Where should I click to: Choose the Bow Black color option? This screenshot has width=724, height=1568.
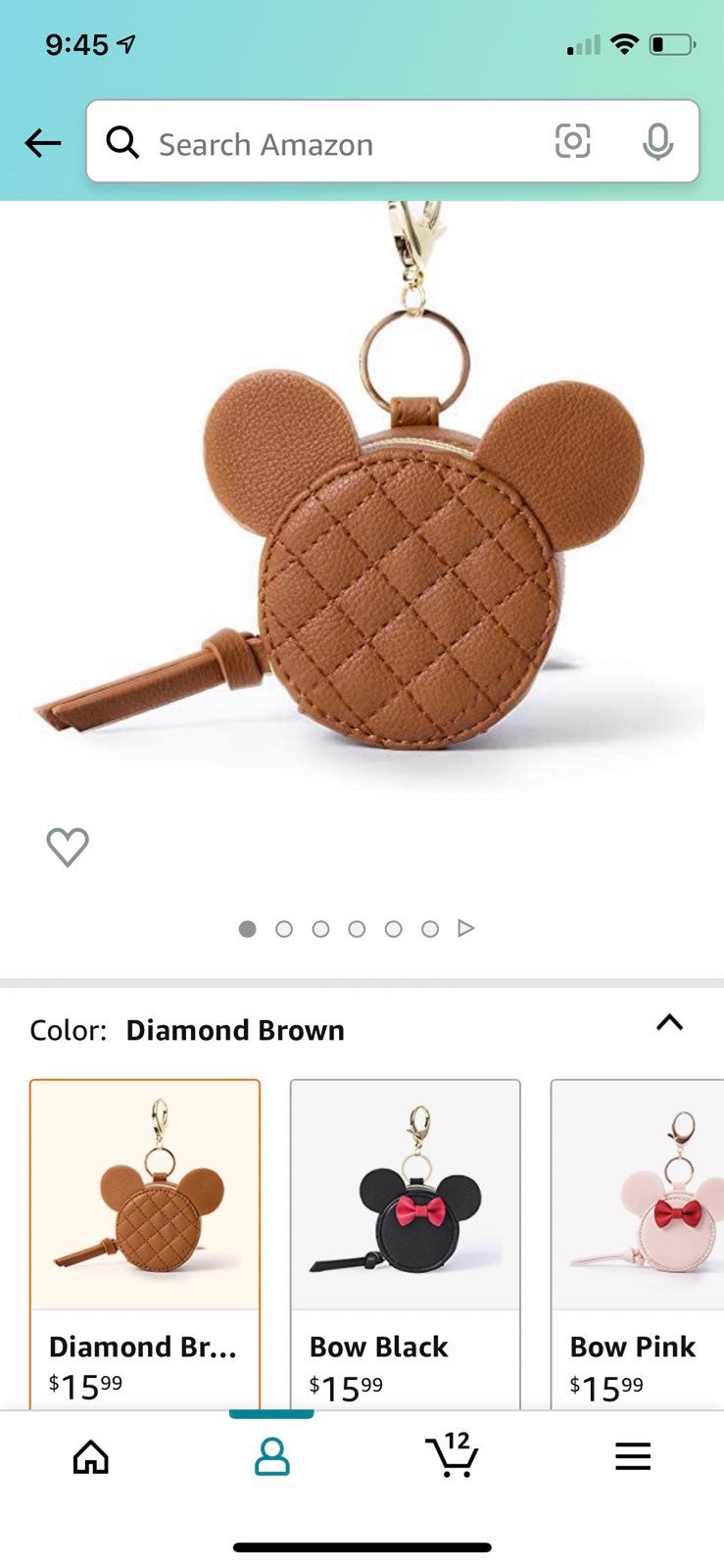click(406, 1245)
